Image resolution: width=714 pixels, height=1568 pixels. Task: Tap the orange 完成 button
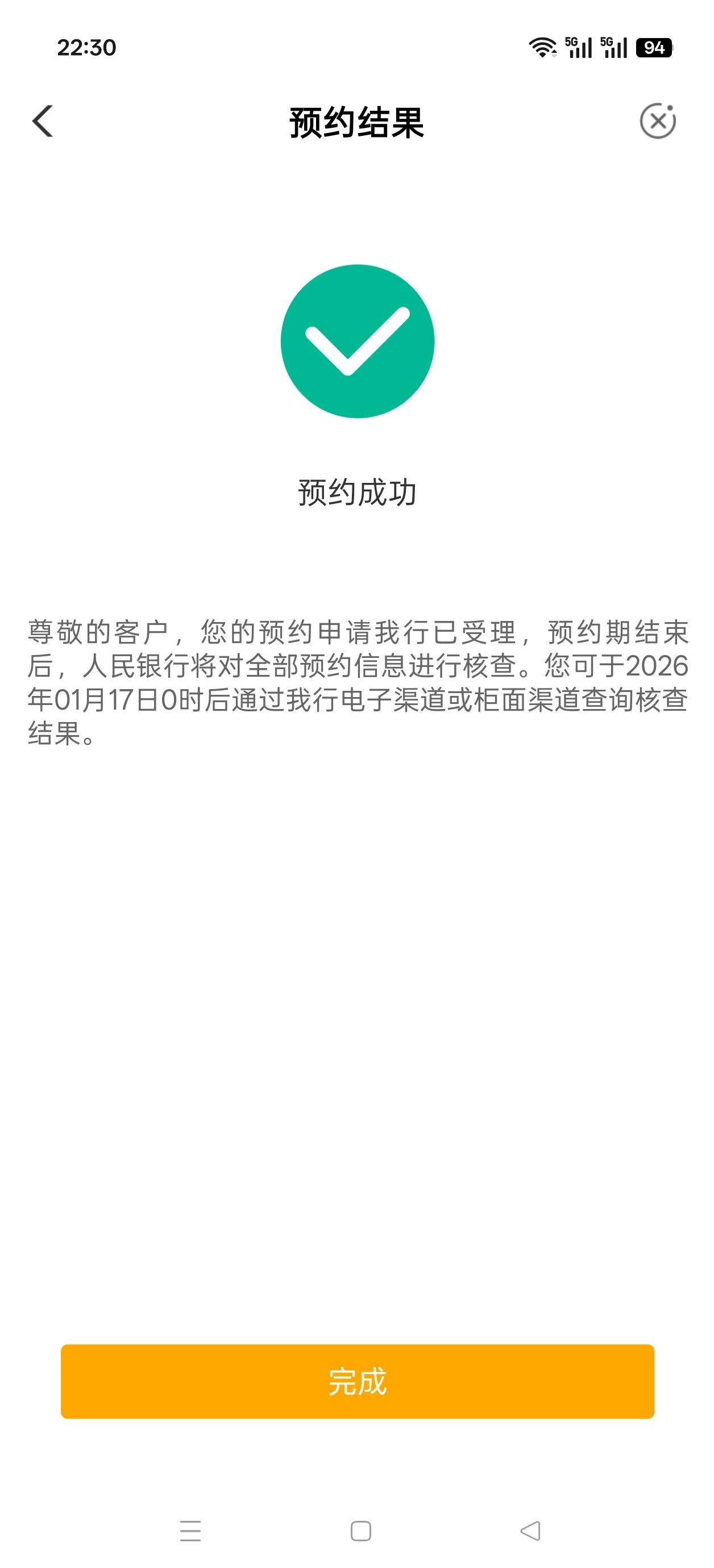[x=358, y=1381]
